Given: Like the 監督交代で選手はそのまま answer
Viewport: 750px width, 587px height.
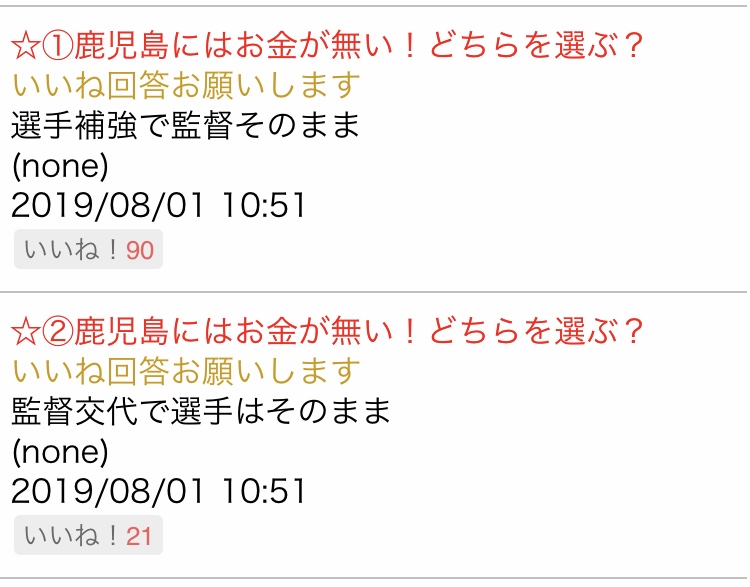Looking at the screenshot, I should click(88, 536).
